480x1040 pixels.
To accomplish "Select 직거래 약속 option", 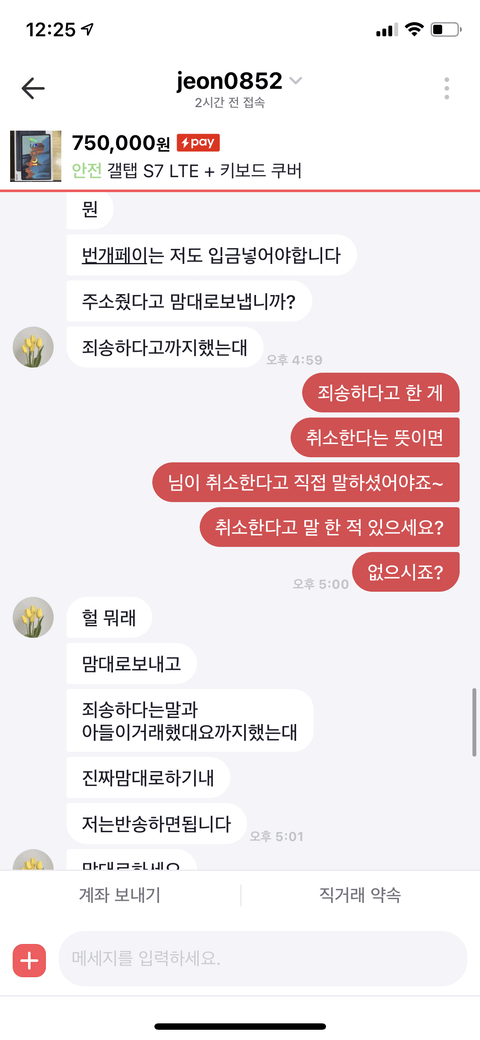I will pos(360,895).
